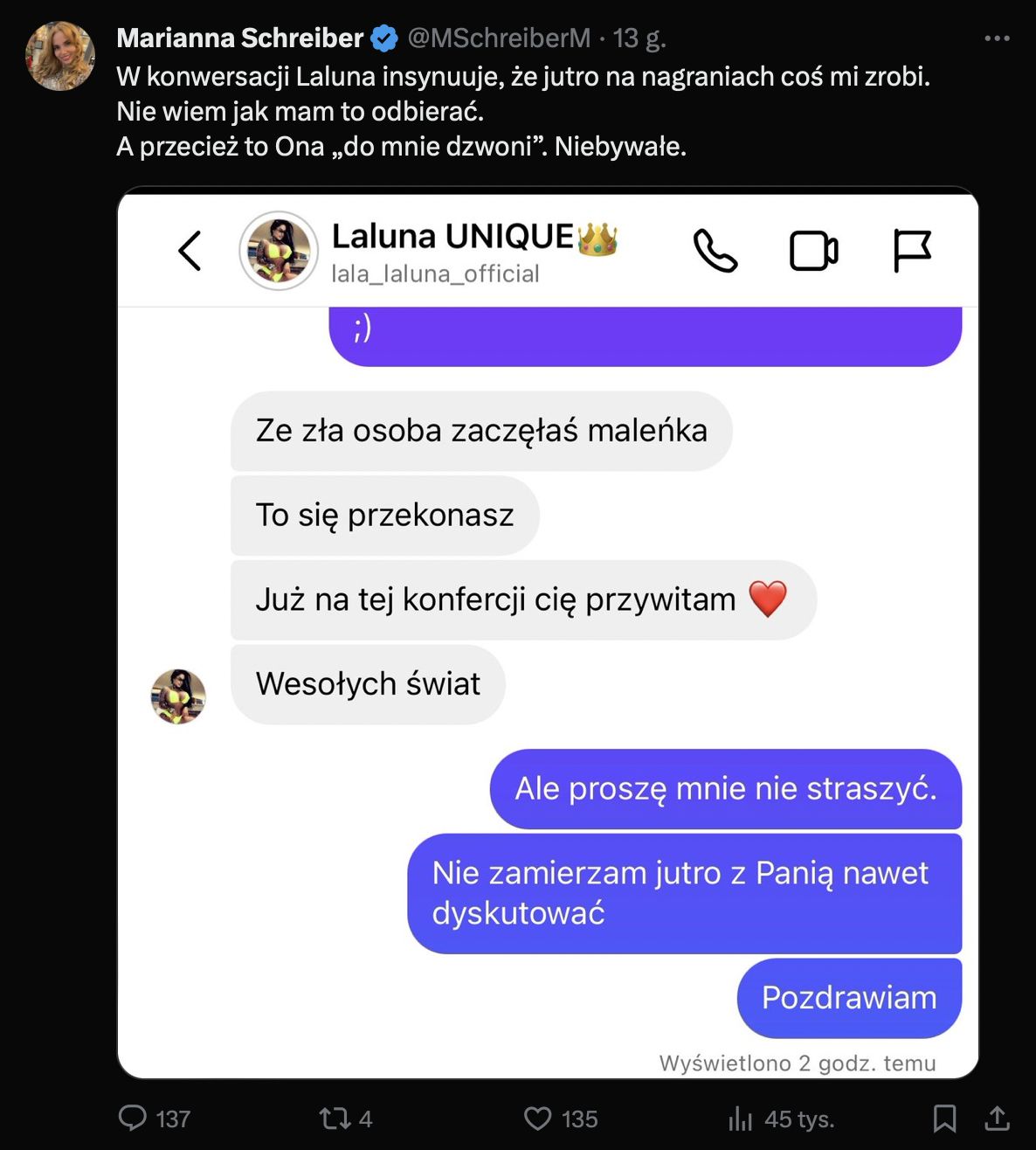Open the @MSchreiberM profile link

click(499, 38)
